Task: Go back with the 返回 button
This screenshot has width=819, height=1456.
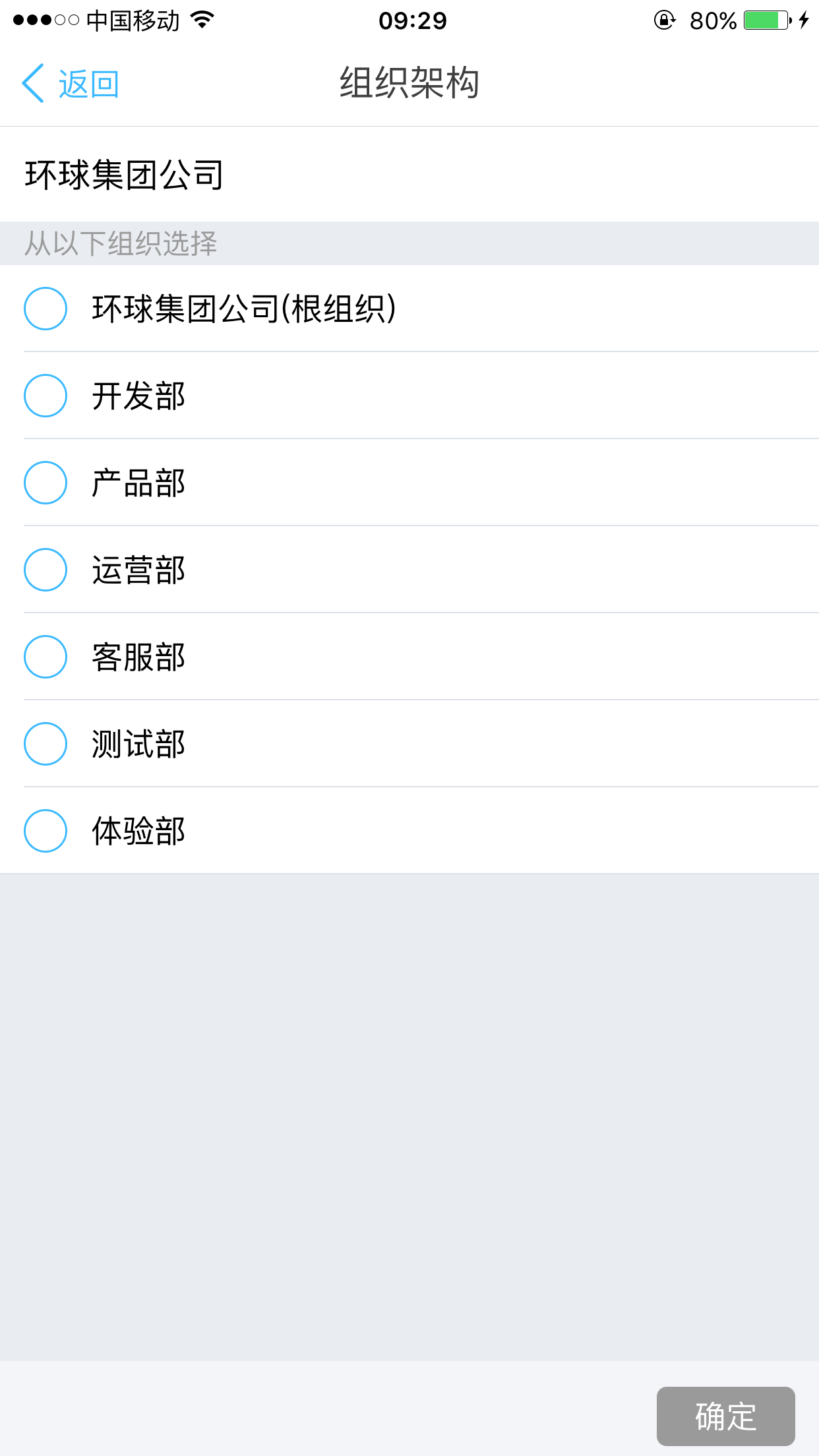Action: [71, 84]
